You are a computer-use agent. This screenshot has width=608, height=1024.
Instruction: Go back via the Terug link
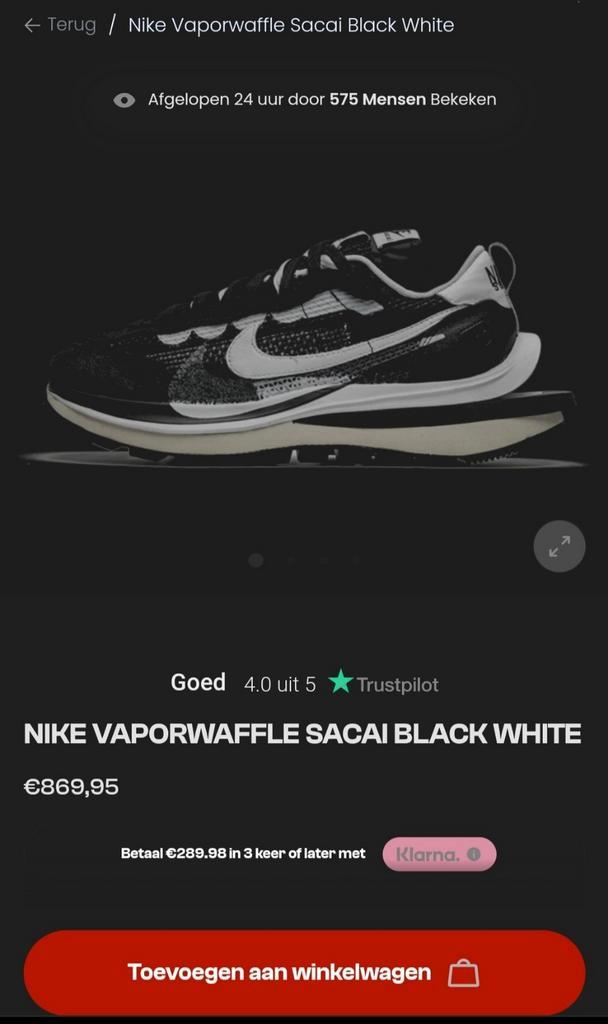click(60, 25)
